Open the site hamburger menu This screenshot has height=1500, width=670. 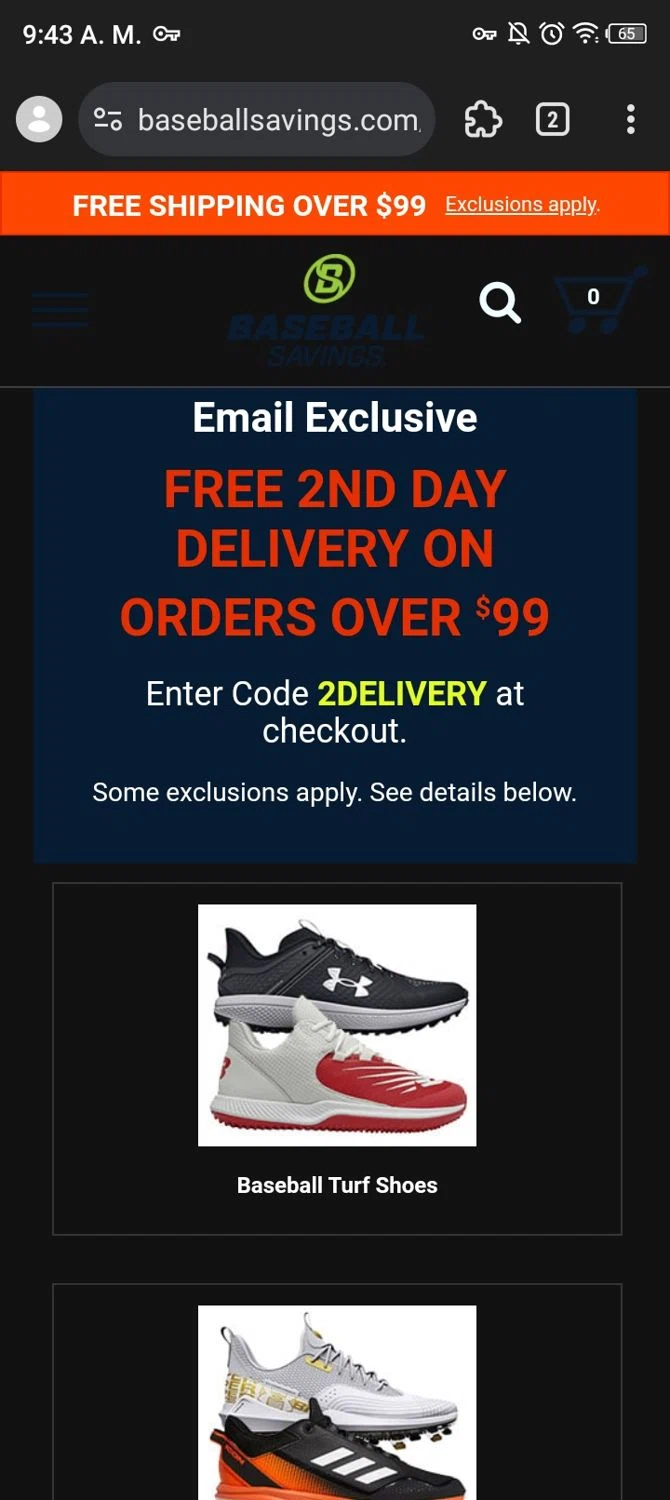[x=60, y=309]
